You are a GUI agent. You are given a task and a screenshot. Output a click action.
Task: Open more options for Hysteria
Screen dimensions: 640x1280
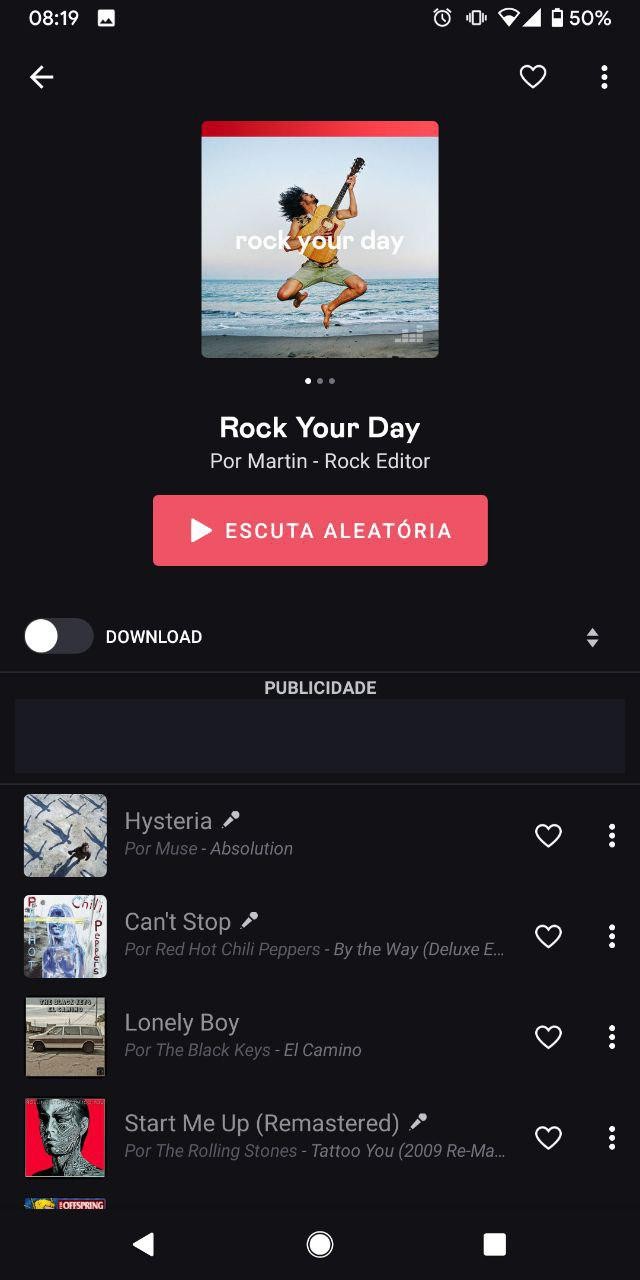tap(611, 835)
